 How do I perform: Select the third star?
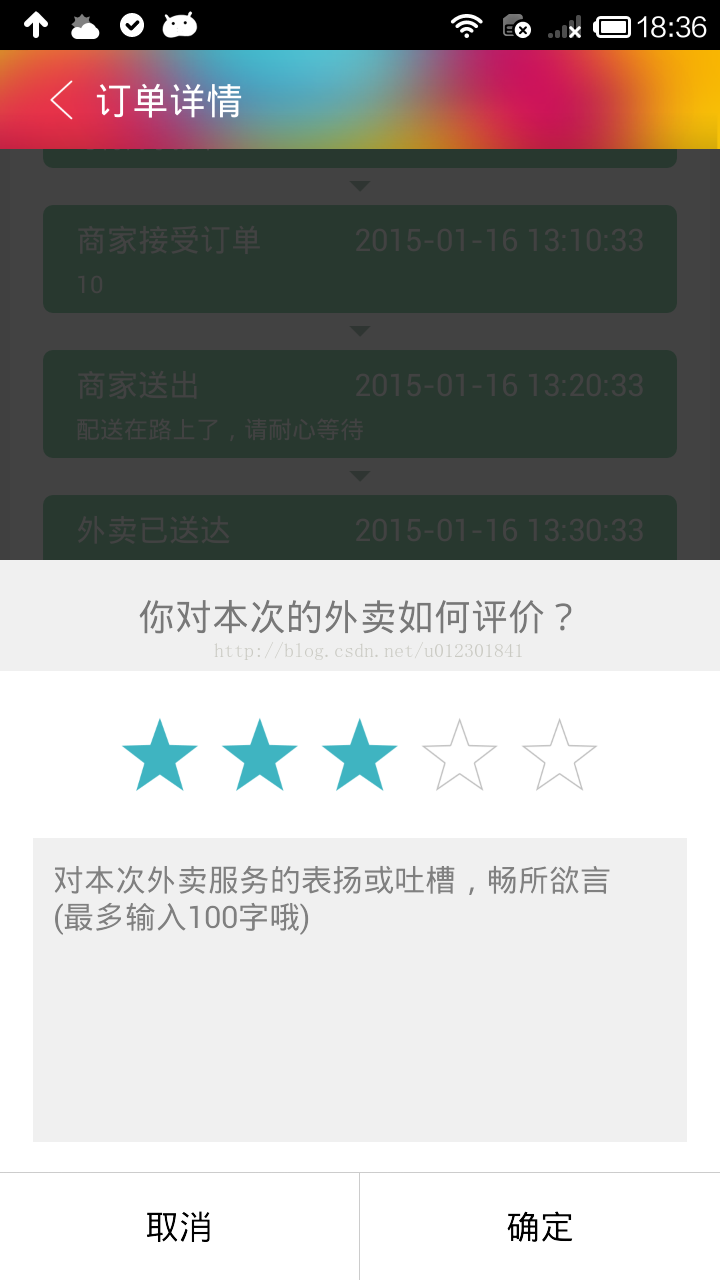tap(360, 756)
